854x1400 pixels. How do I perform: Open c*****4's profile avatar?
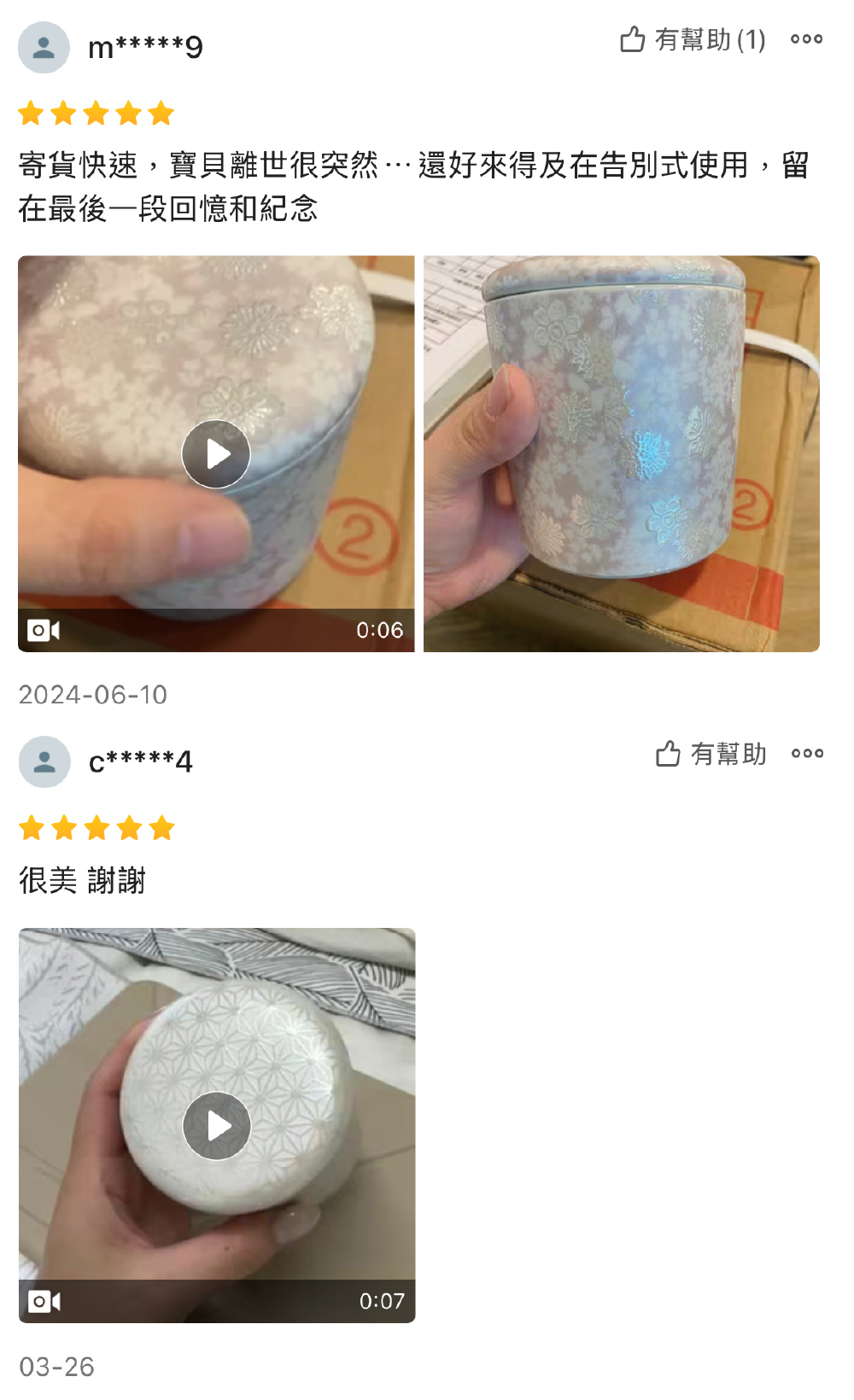[44, 761]
